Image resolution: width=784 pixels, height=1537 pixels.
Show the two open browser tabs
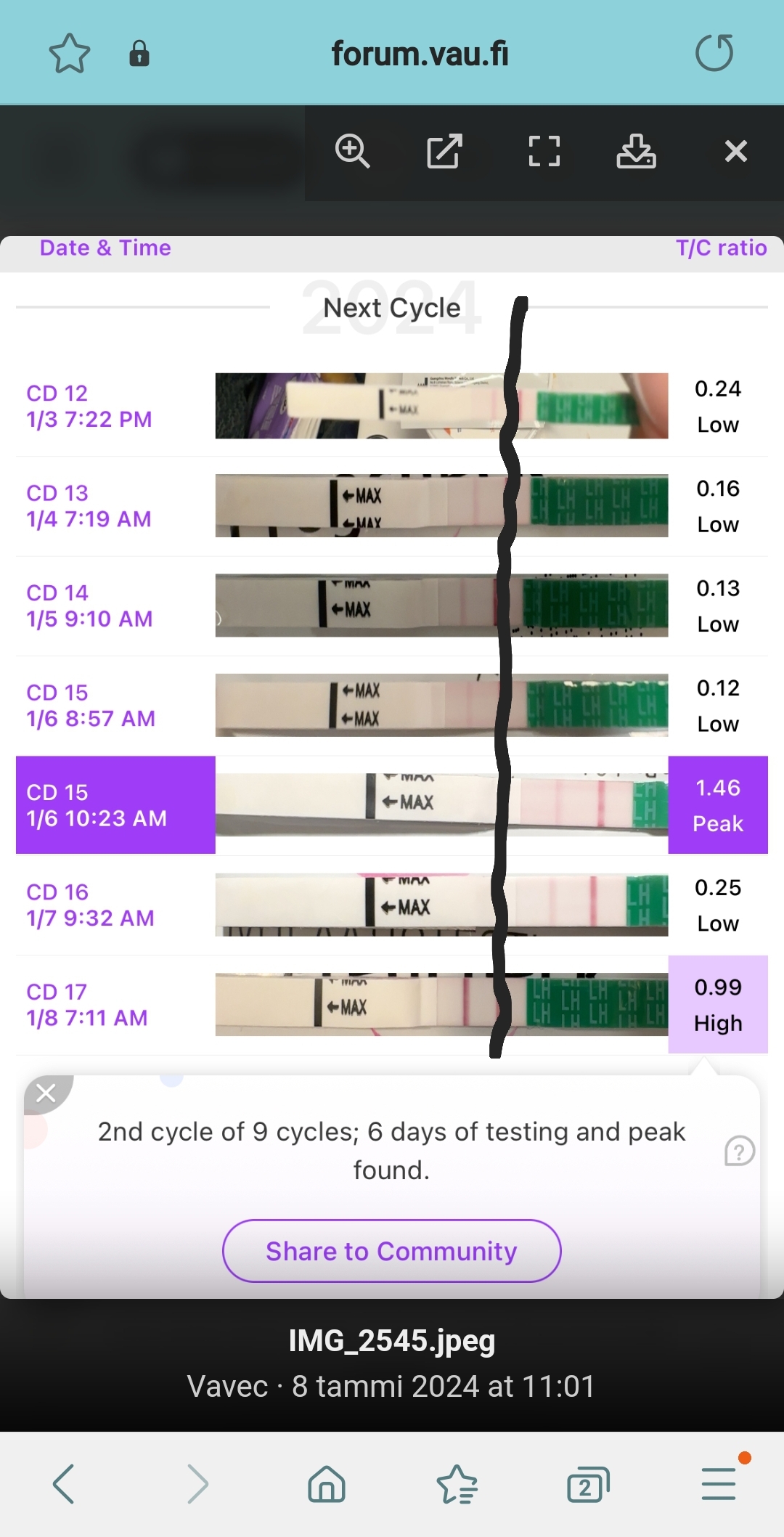(587, 1485)
